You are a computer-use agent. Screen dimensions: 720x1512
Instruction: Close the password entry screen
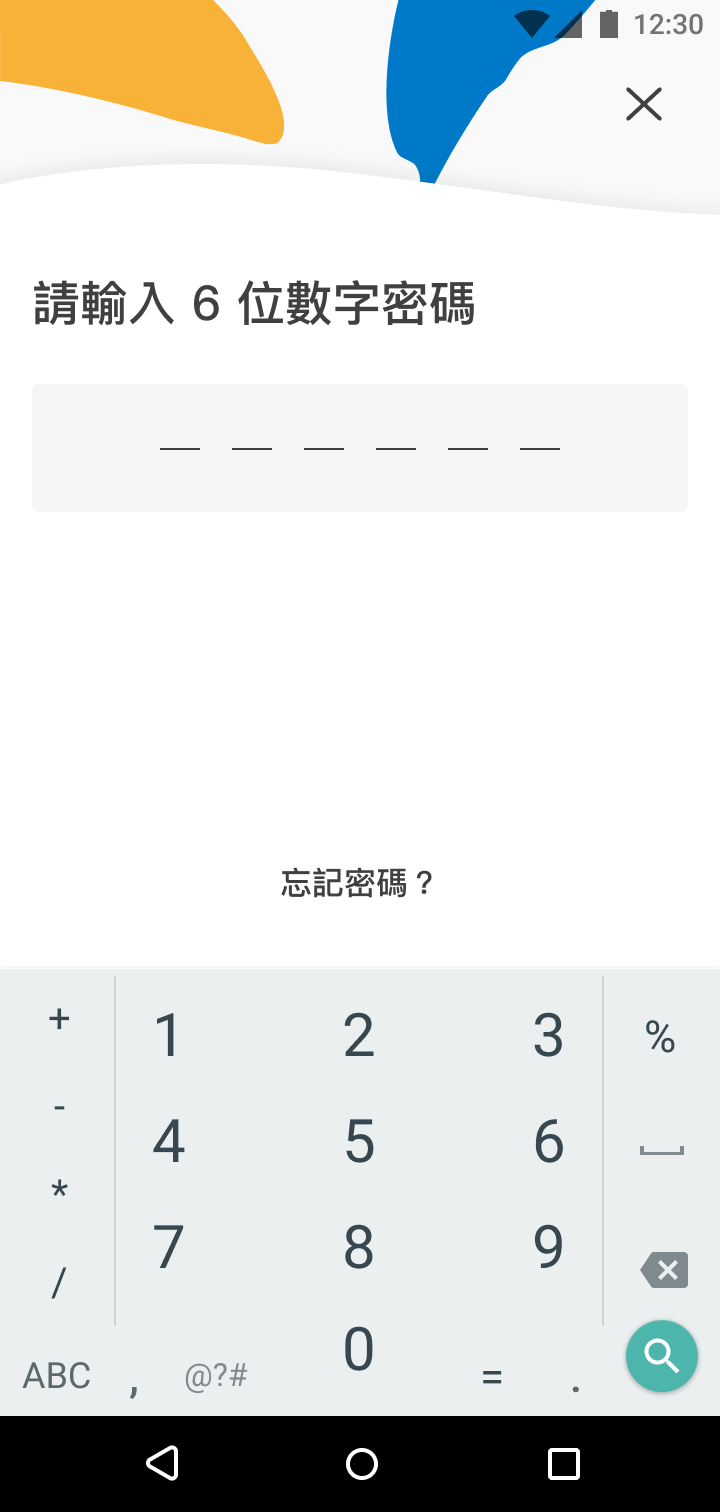click(x=643, y=104)
